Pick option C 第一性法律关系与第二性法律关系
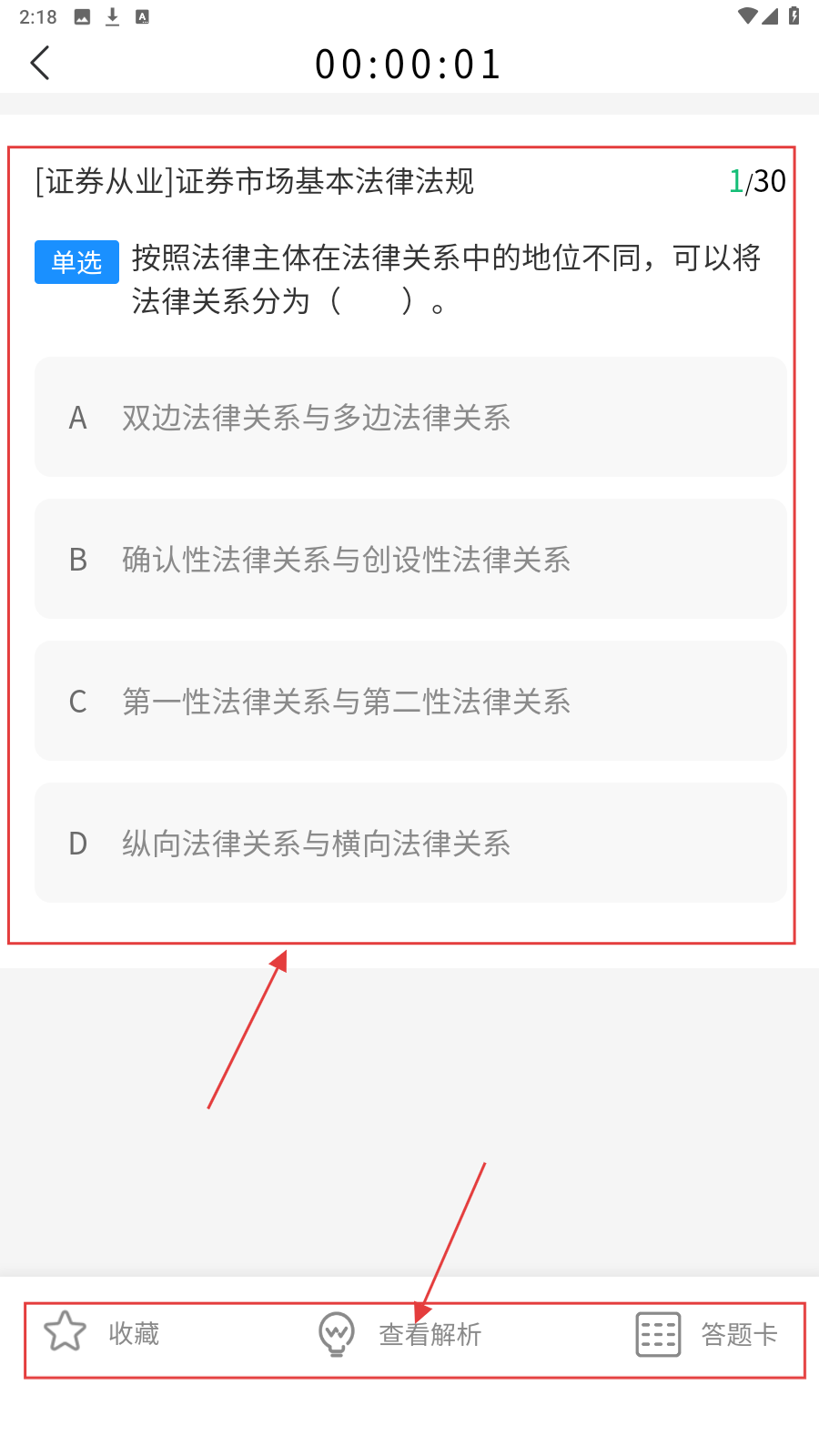The height and width of the screenshot is (1456, 819). click(x=409, y=702)
